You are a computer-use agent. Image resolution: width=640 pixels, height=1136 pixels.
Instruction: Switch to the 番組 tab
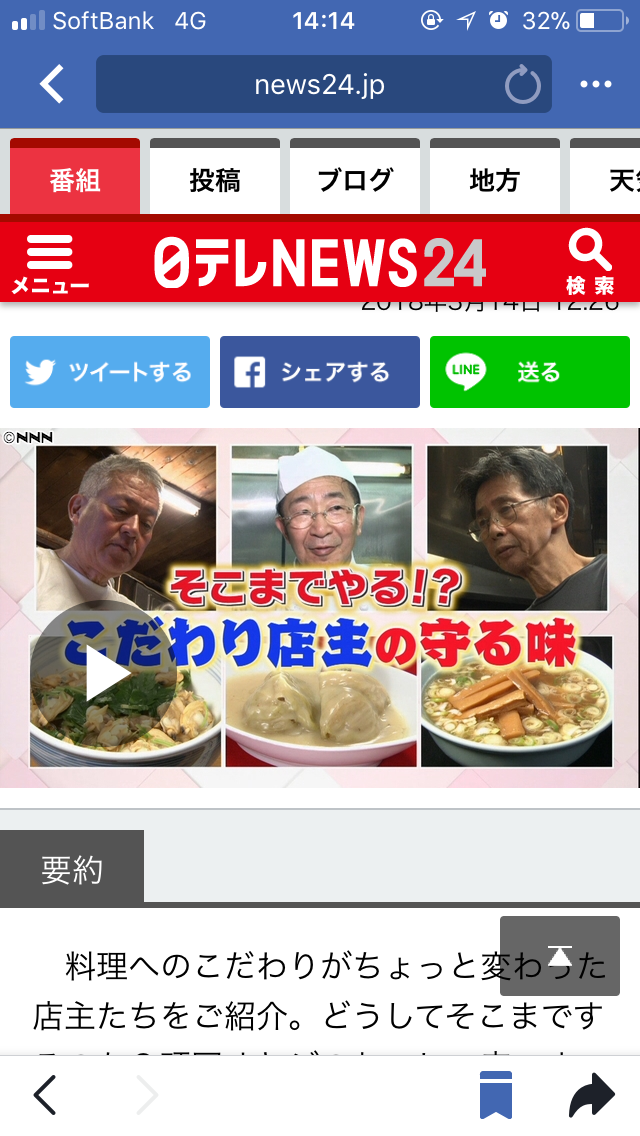pos(75,180)
